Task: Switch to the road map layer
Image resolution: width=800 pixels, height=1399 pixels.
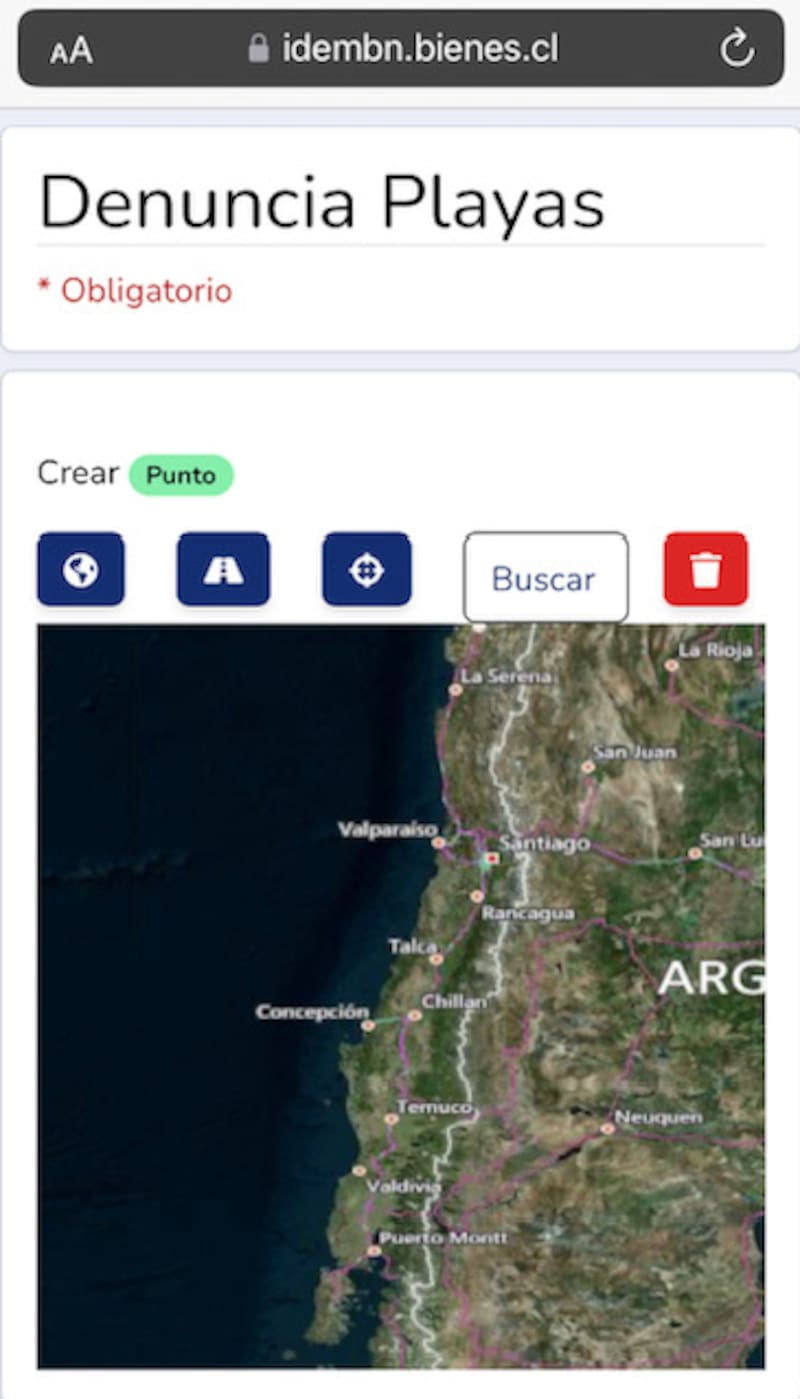Action: (223, 569)
